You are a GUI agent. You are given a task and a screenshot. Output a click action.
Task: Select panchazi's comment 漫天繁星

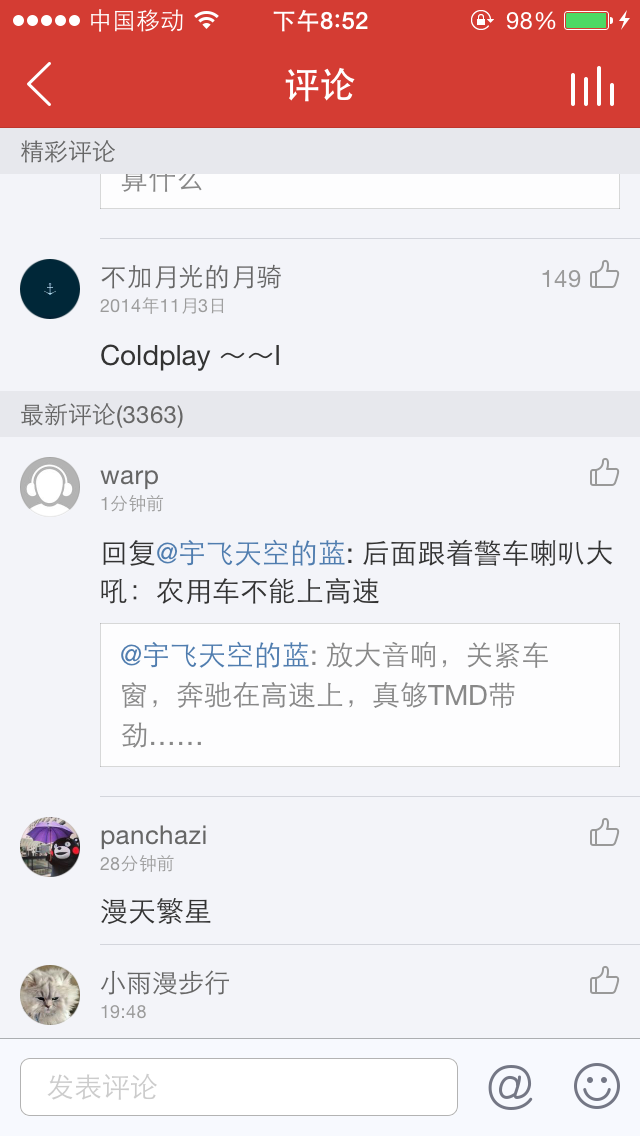(156, 911)
